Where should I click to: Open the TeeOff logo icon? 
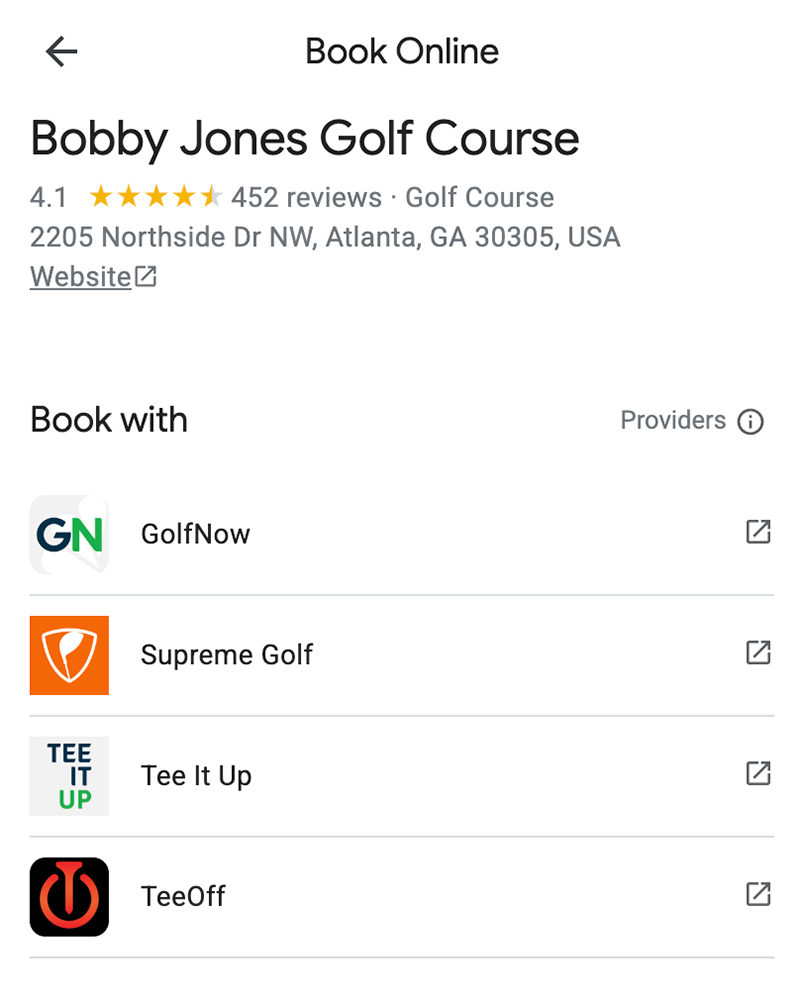tap(68, 896)
